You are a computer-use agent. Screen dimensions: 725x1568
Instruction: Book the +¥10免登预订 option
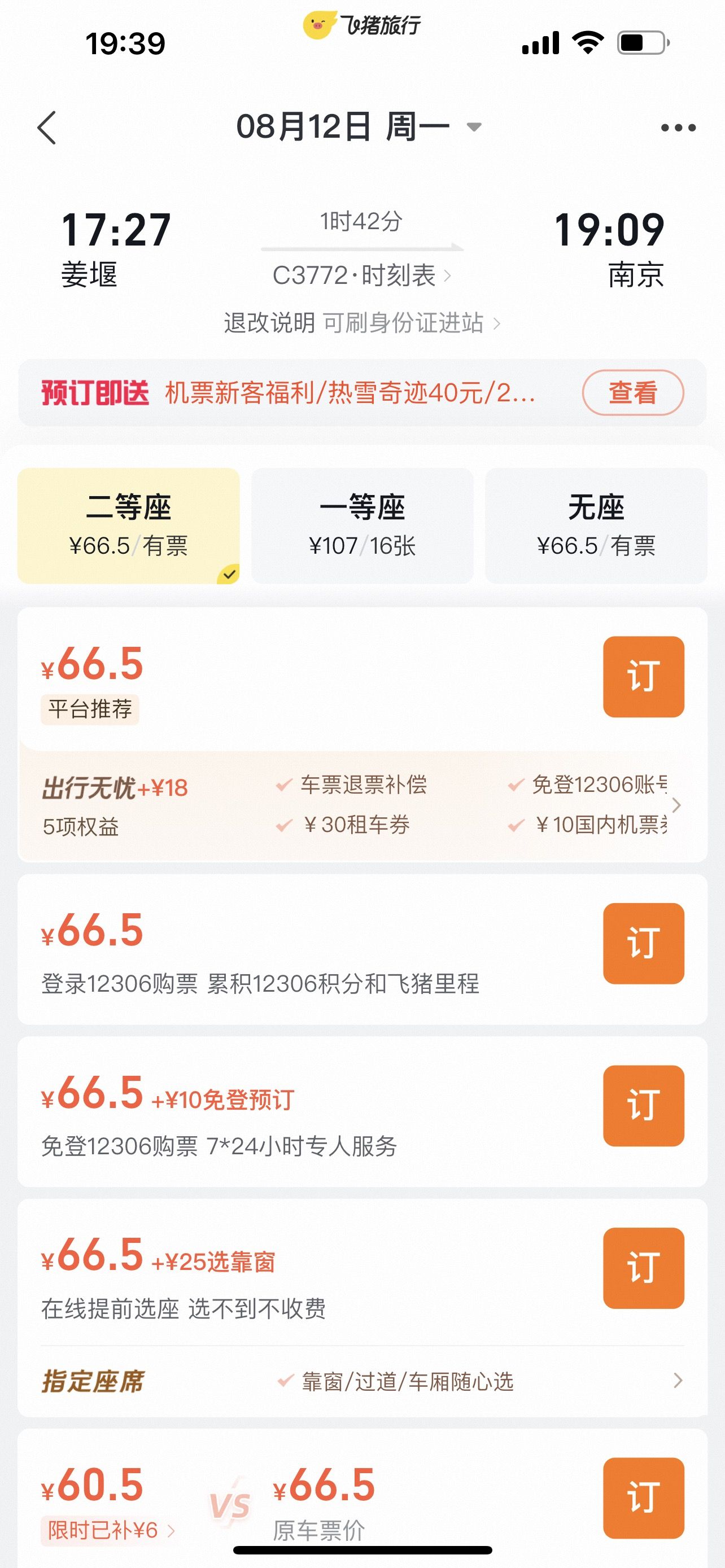click(x=644, y=1105)
